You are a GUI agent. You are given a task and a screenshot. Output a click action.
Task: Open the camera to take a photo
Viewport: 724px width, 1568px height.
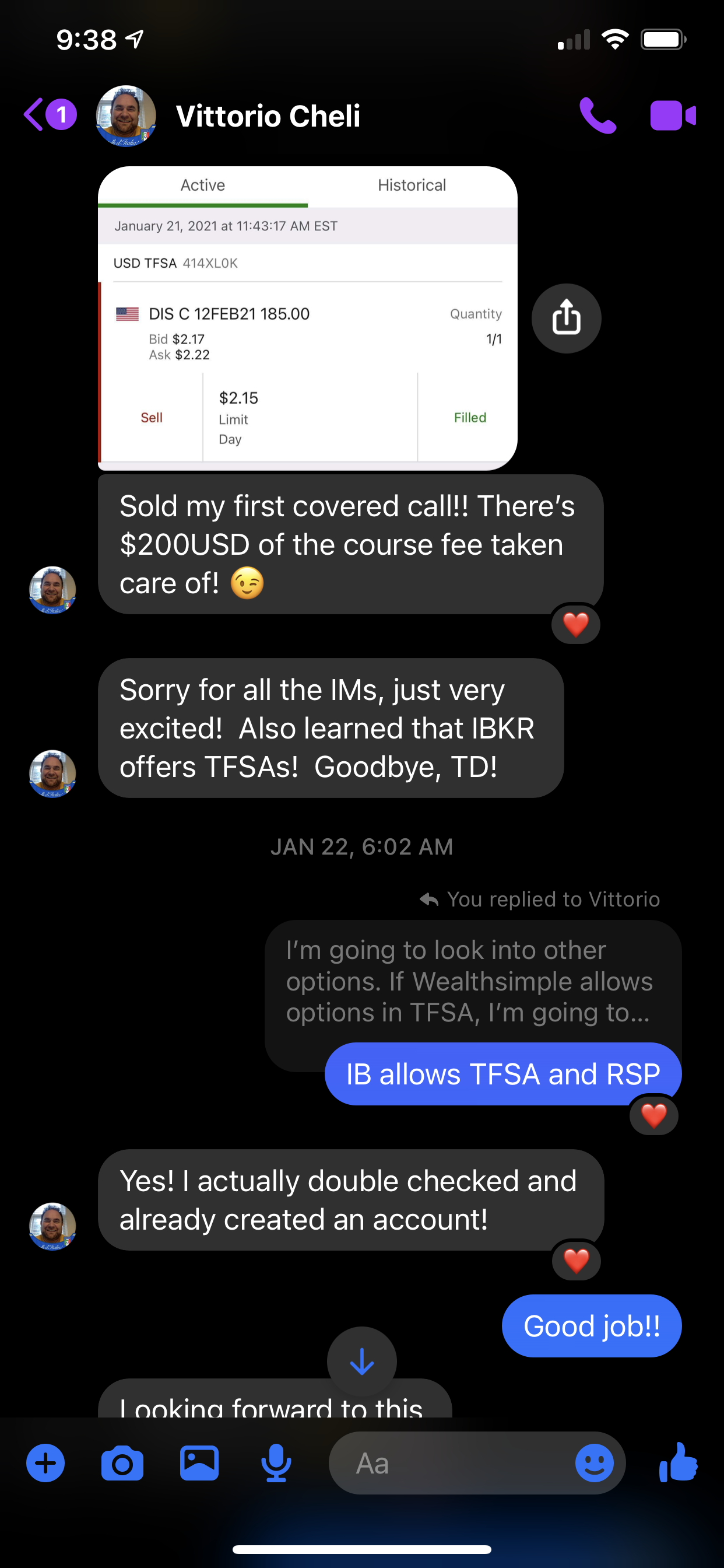pyautogui.click(x=122, y=1462)
